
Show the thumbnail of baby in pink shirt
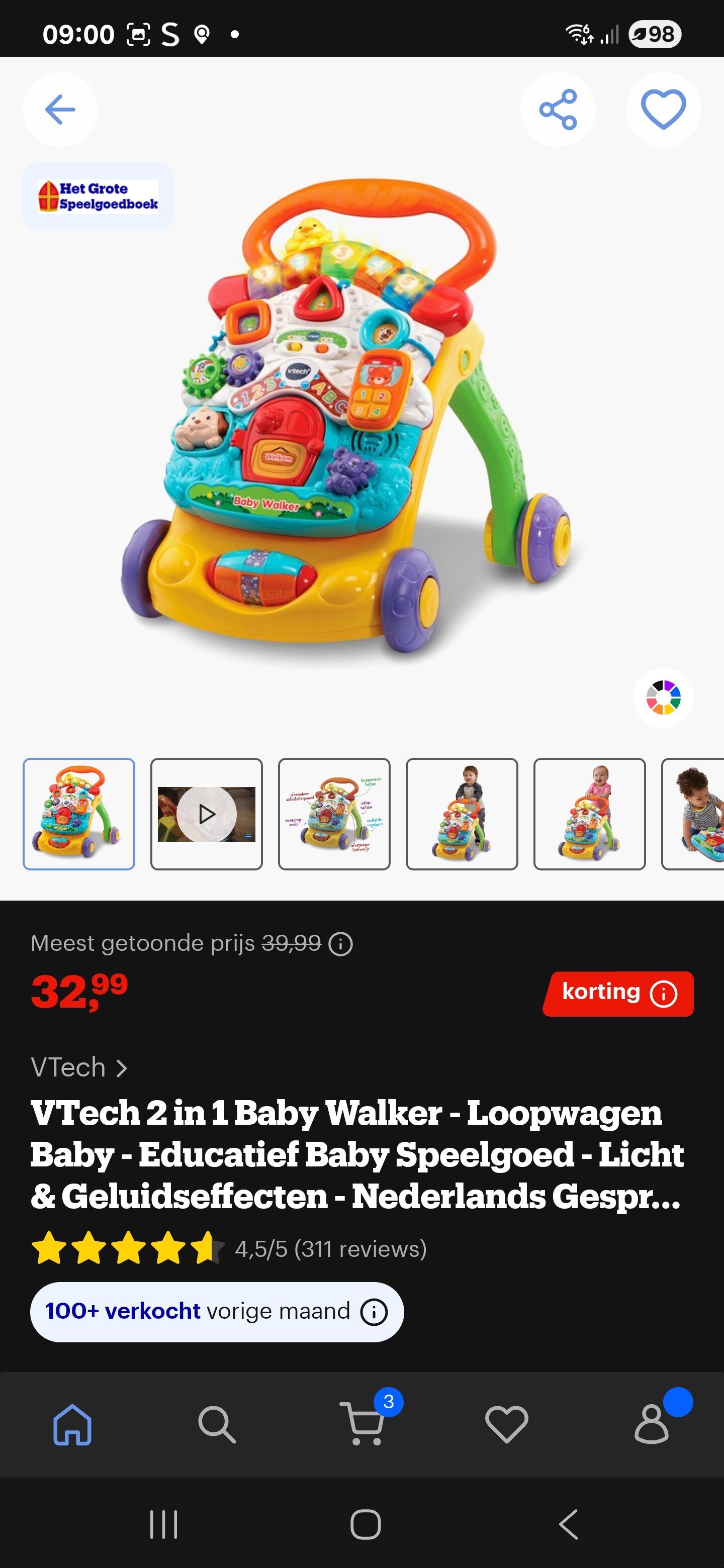coord(589,814)
